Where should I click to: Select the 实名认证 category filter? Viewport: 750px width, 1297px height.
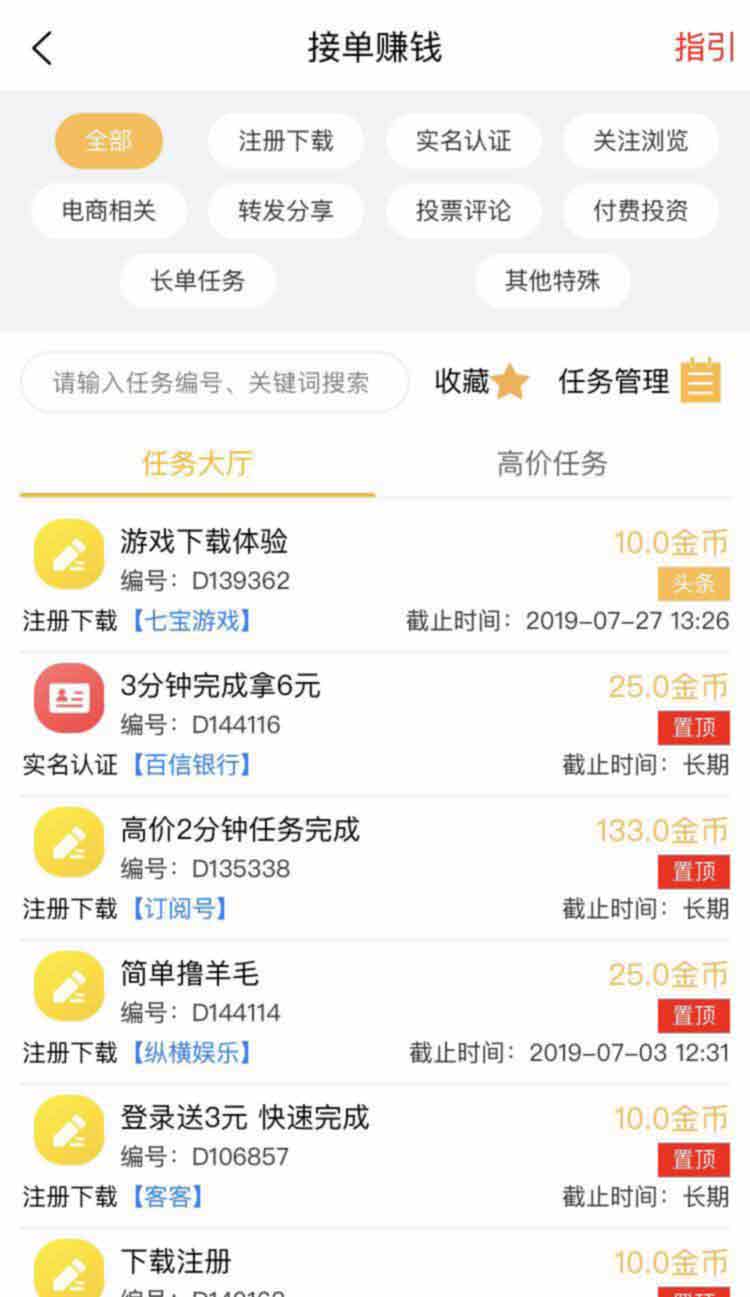pos(464,141)
